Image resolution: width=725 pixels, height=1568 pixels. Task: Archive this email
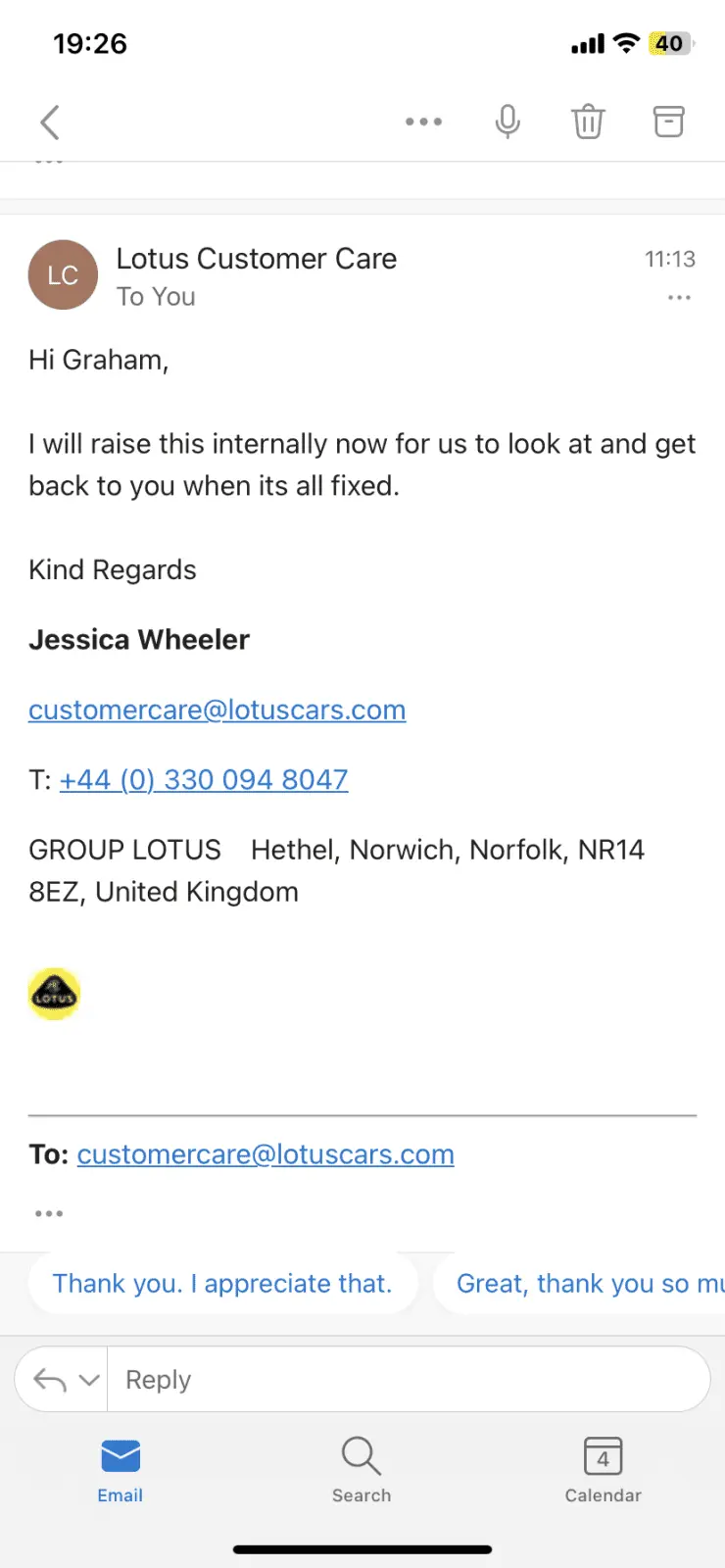point(668,122)
